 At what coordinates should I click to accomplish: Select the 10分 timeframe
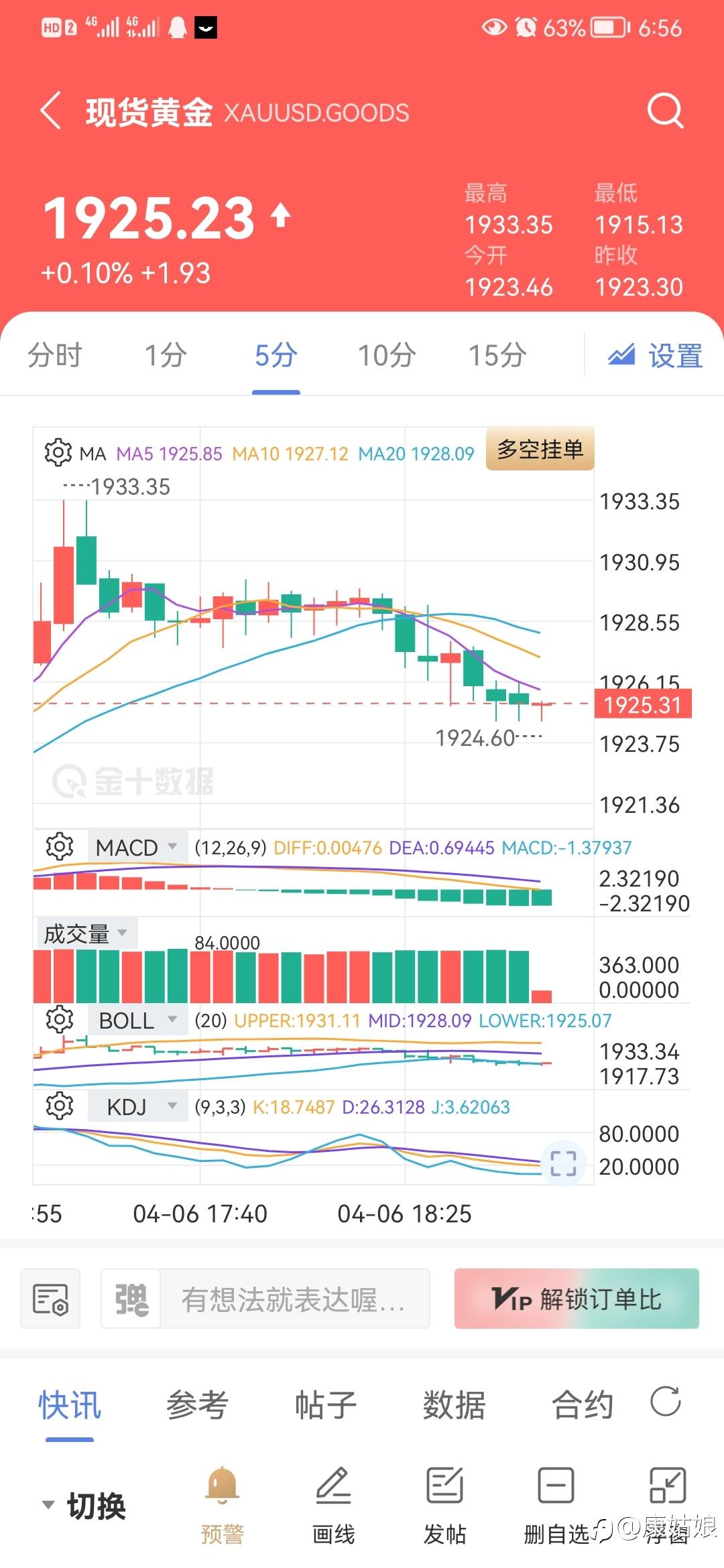(387, 355)
